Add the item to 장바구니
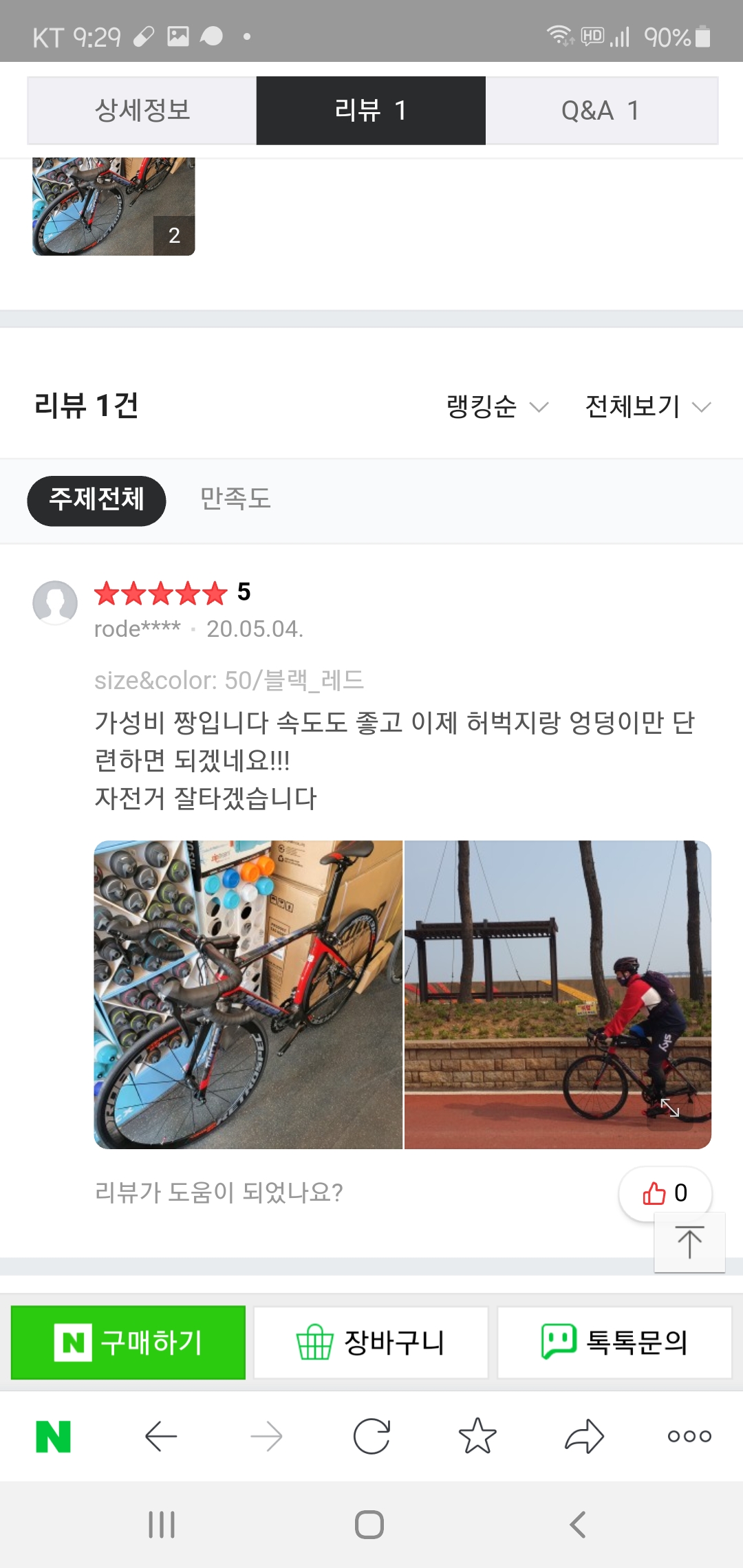The width and height of the screenshot is (743, 1568). [371, 1342]
